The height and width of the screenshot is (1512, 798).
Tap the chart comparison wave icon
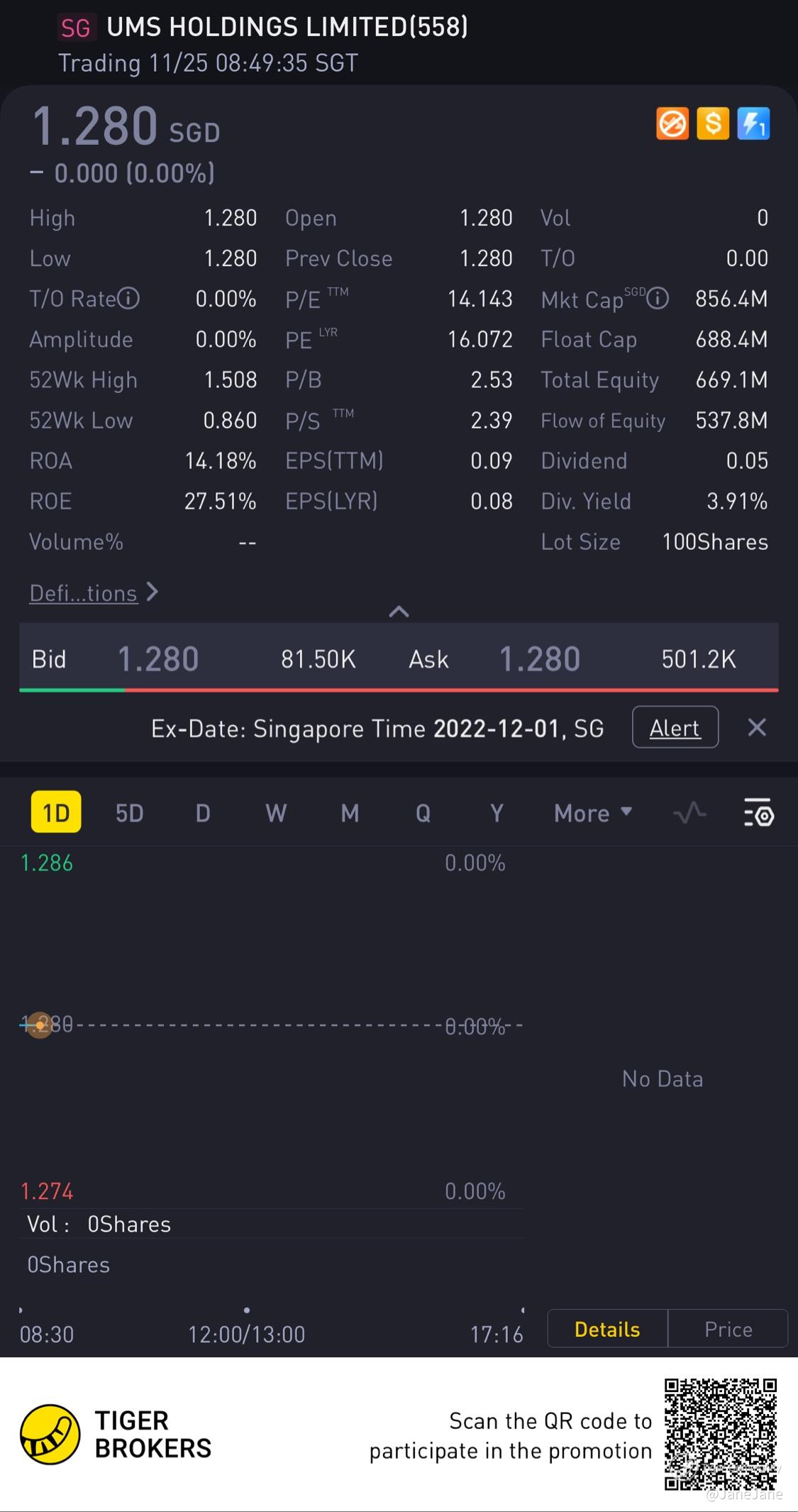pyautogui.click(x=689, y=813)
